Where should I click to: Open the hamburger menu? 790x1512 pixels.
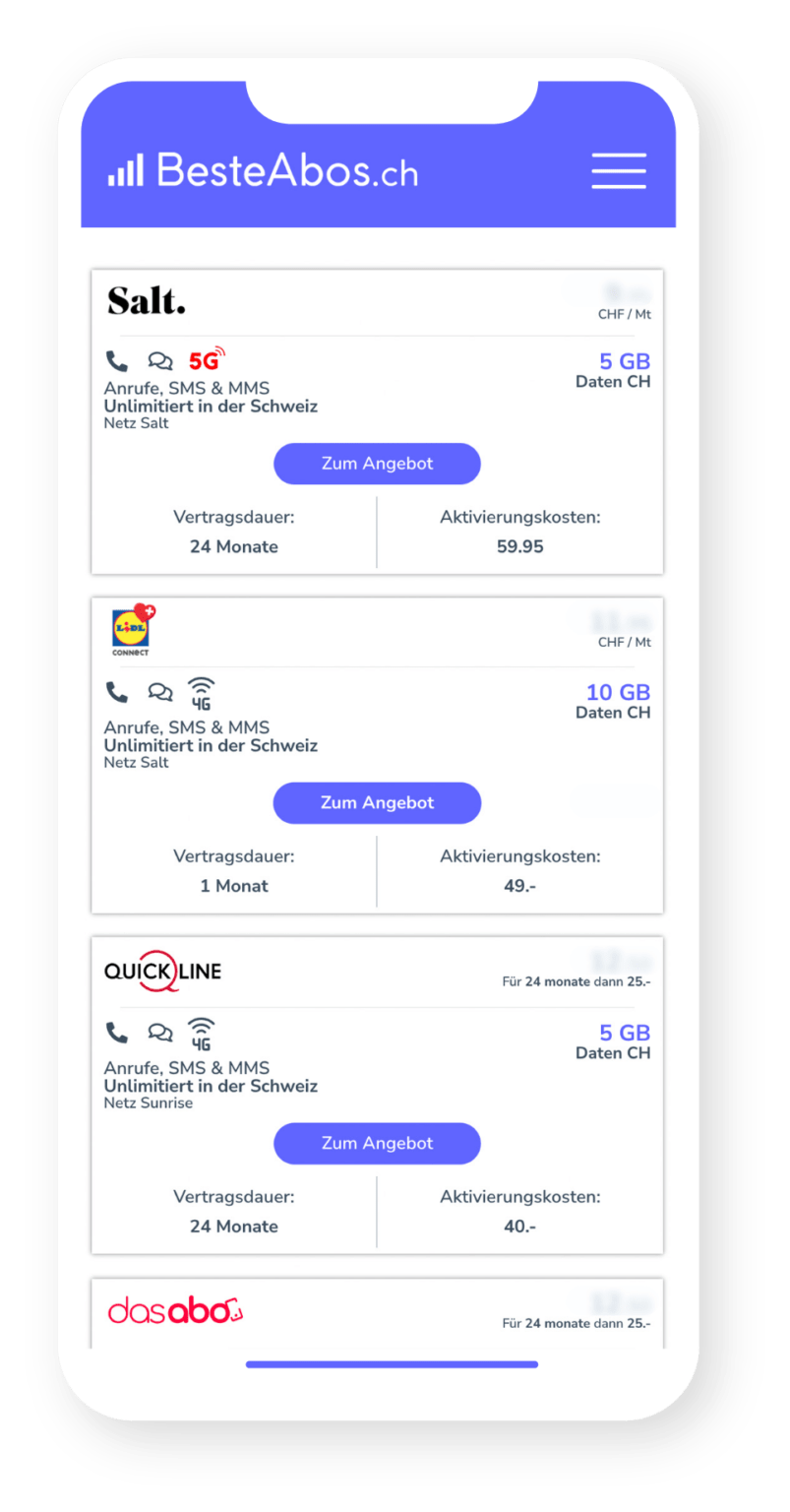pos(619,170)
